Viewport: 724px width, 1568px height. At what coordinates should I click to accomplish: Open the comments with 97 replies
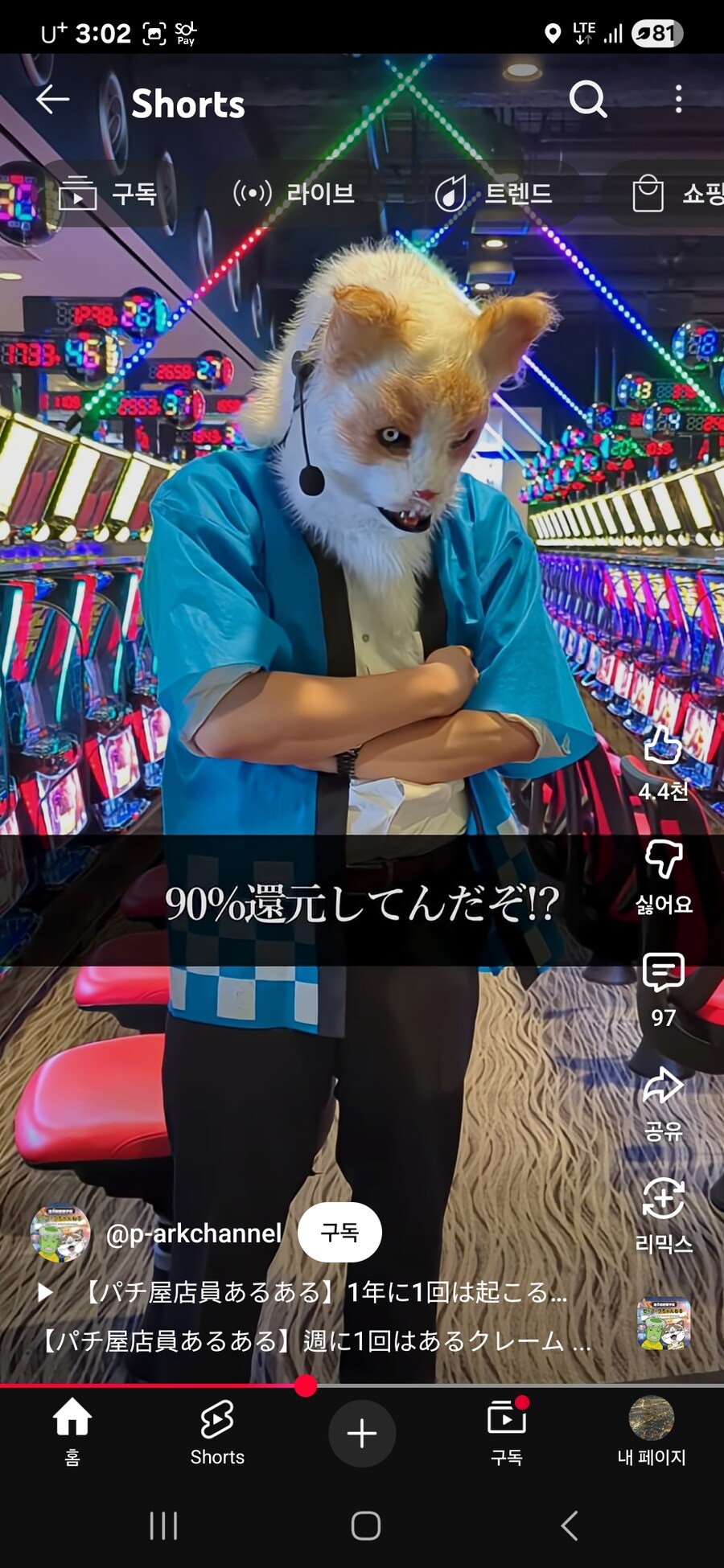663,973
